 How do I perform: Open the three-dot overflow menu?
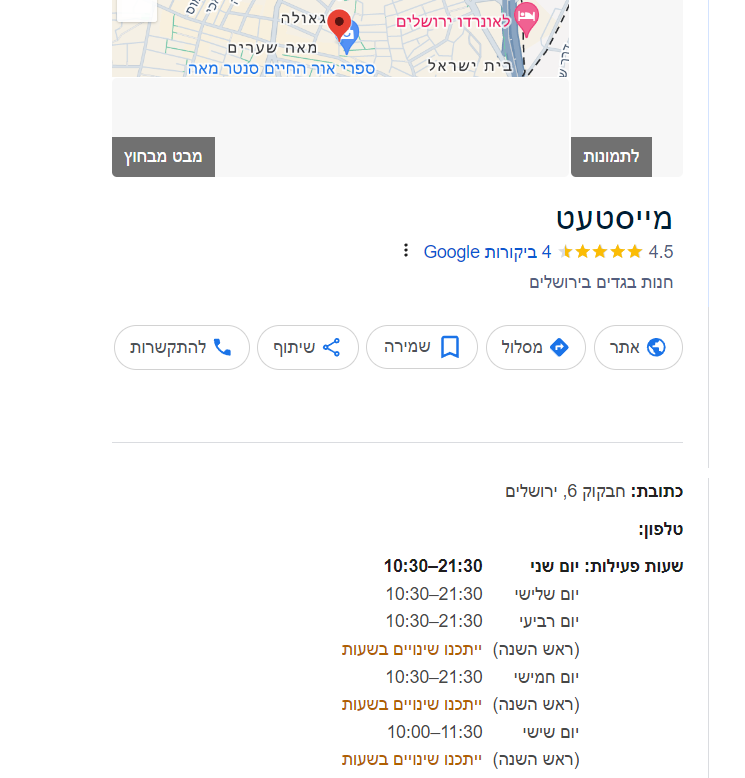point(405,250)
